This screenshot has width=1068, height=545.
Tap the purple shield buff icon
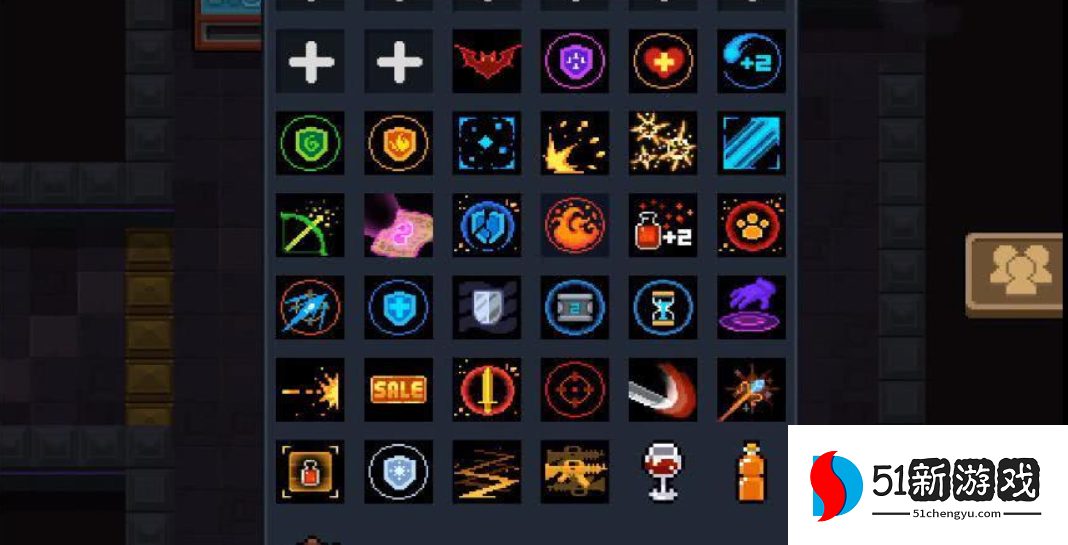click(575, 61)
